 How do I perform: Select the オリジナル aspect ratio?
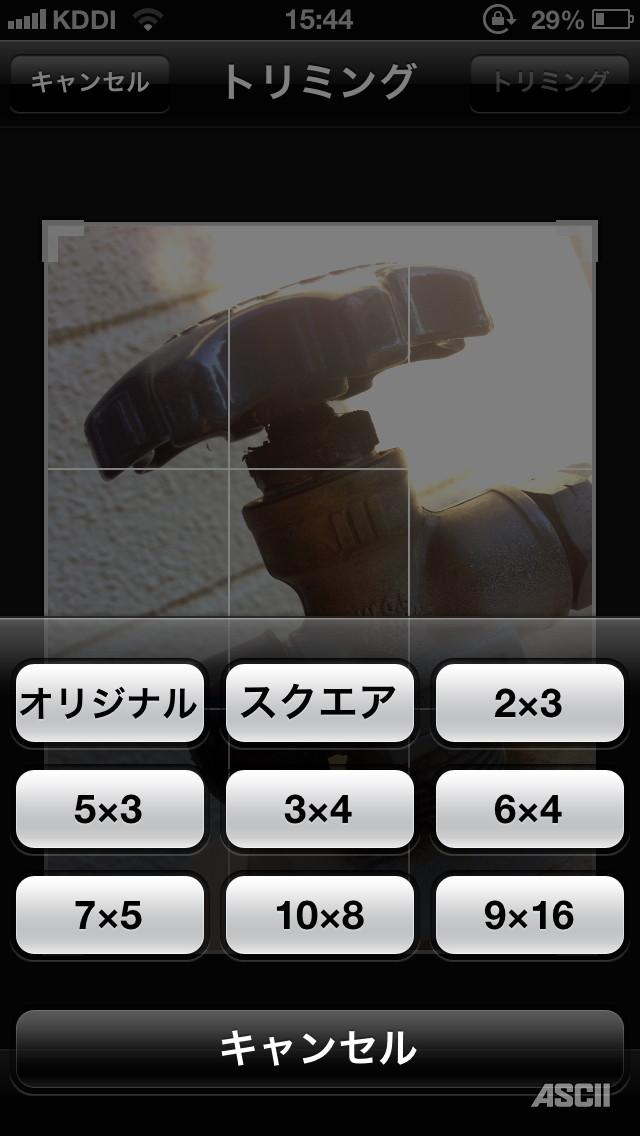(110, 703)
